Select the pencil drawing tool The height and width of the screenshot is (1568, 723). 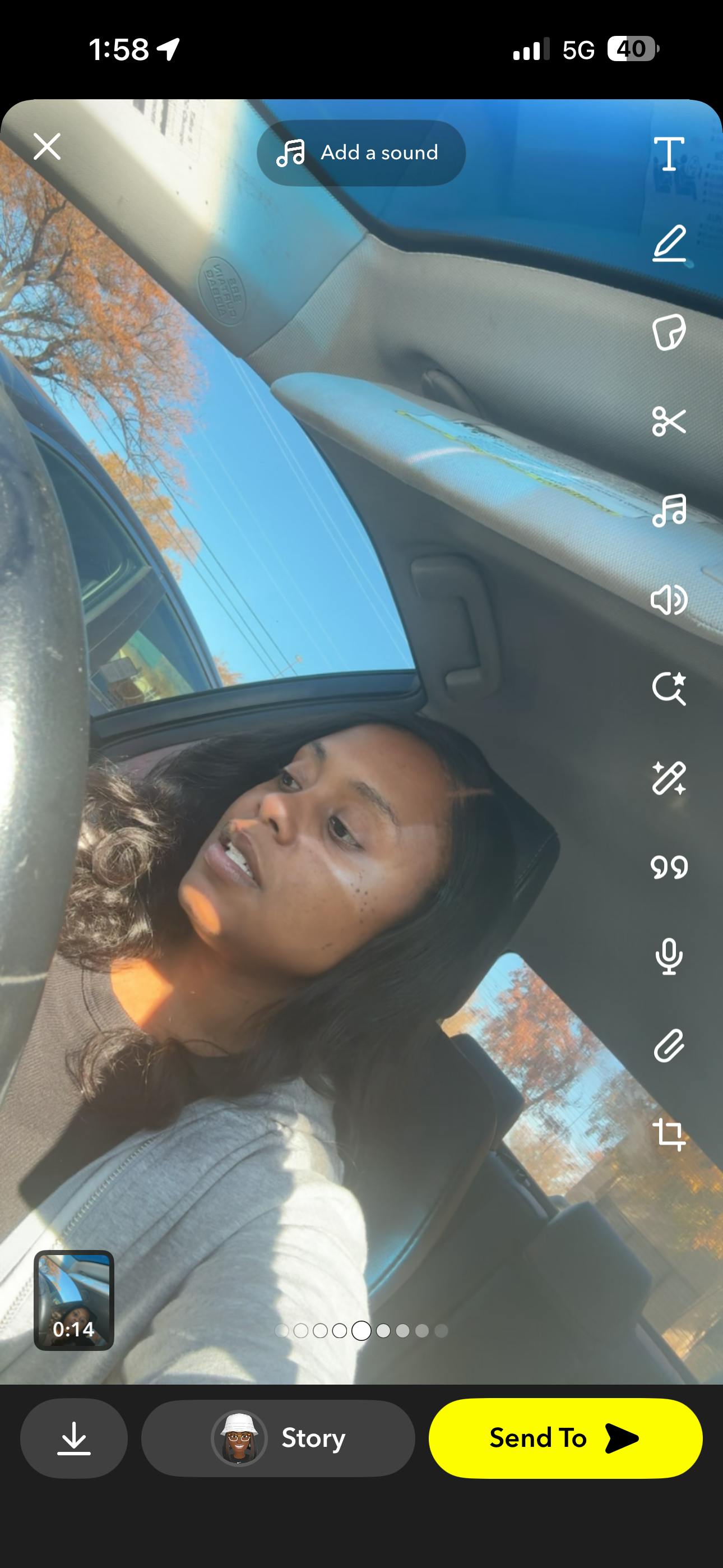tap(669, 243)
